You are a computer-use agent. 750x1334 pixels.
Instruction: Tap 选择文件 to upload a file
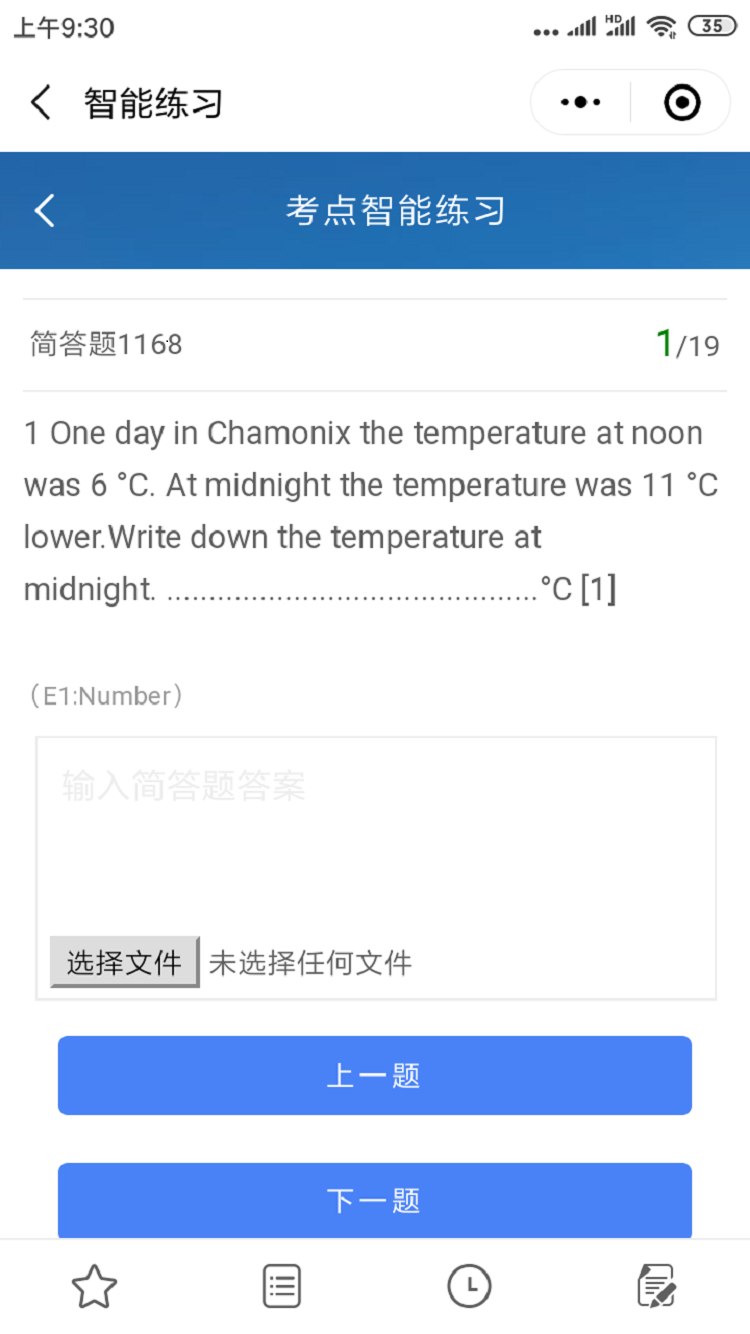(x=124, y=962)
